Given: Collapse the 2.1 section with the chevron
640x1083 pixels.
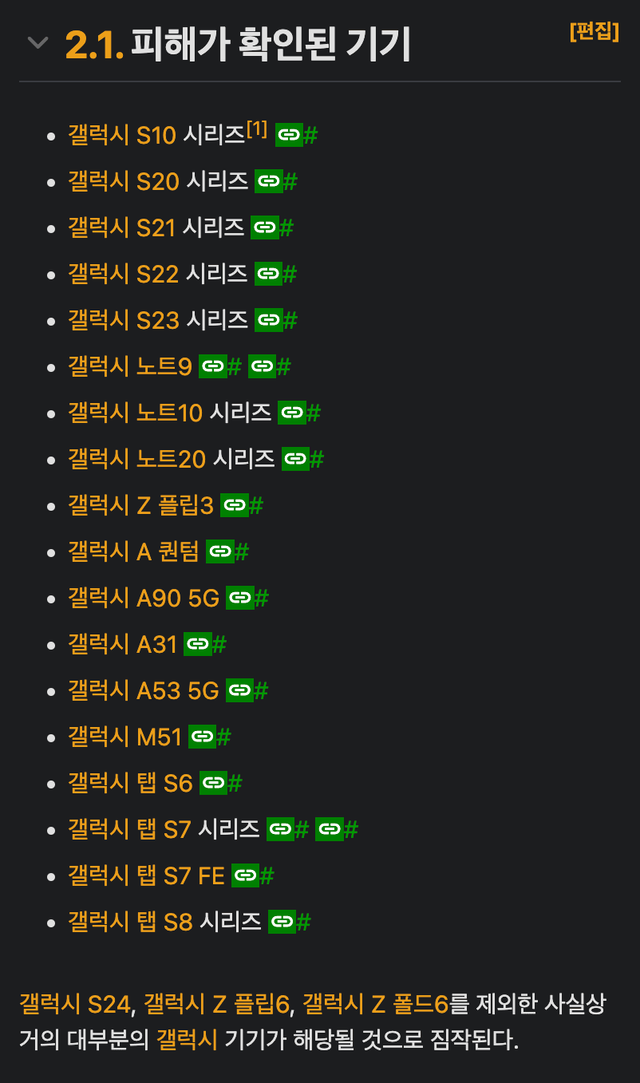Looking at the screenshot, I should tap(38, 43).
